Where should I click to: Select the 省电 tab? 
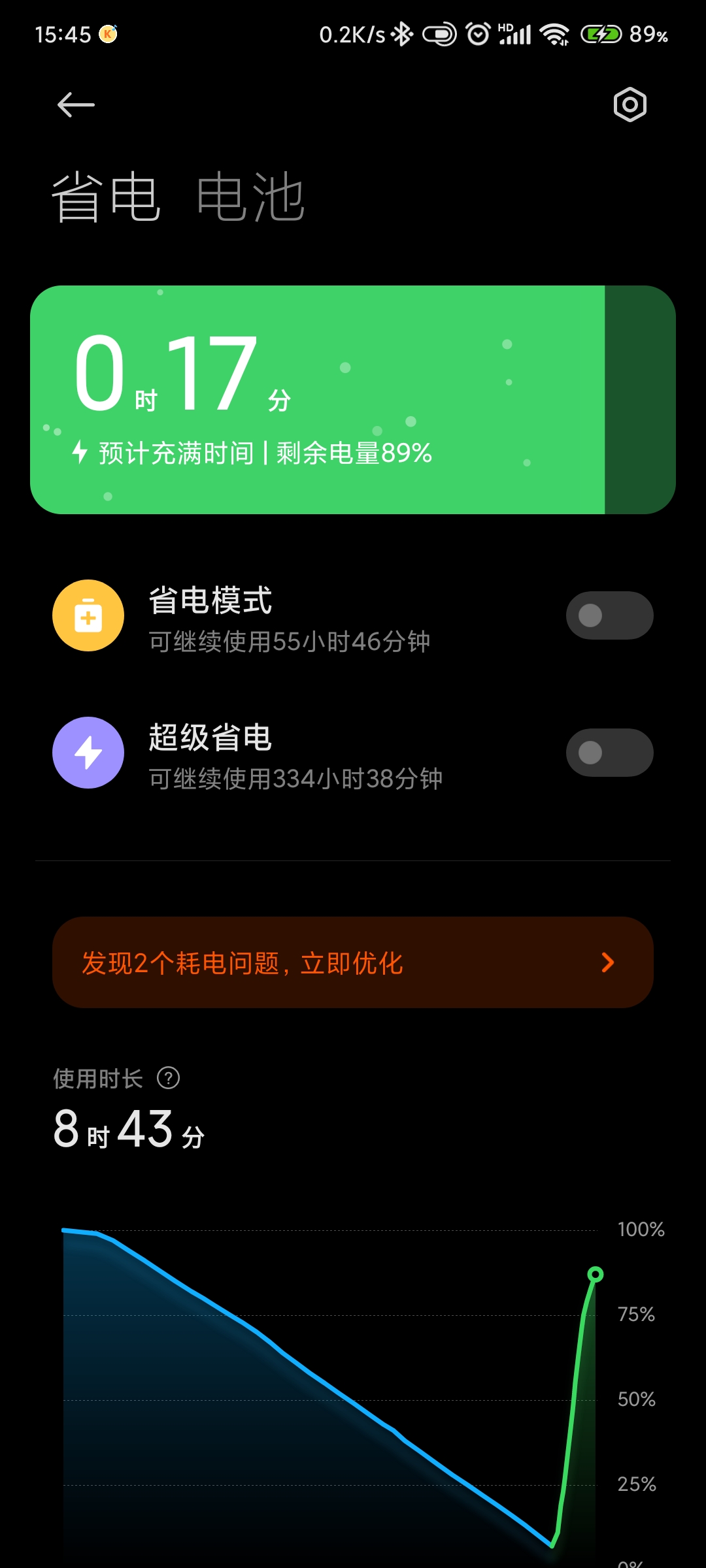pos(106,197)
